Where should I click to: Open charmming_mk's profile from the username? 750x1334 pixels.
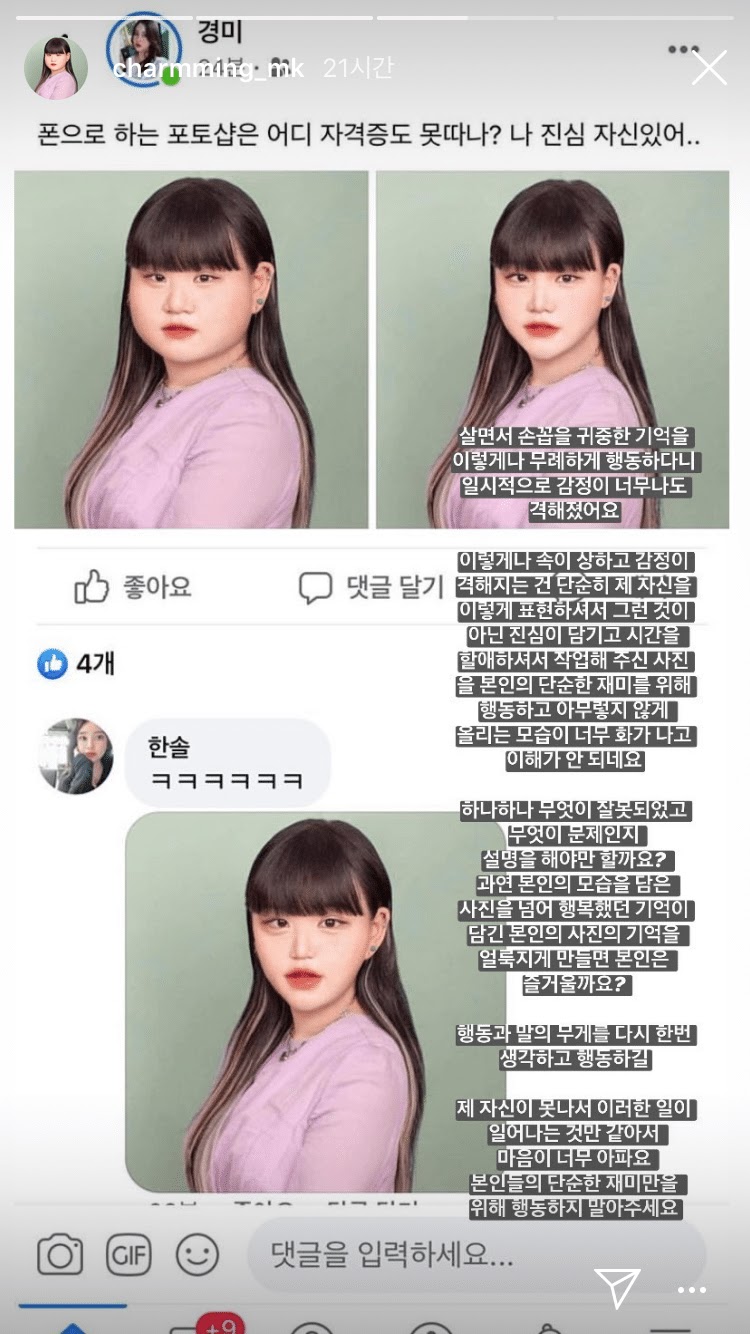pyautogui.click(x=208, y=69)
